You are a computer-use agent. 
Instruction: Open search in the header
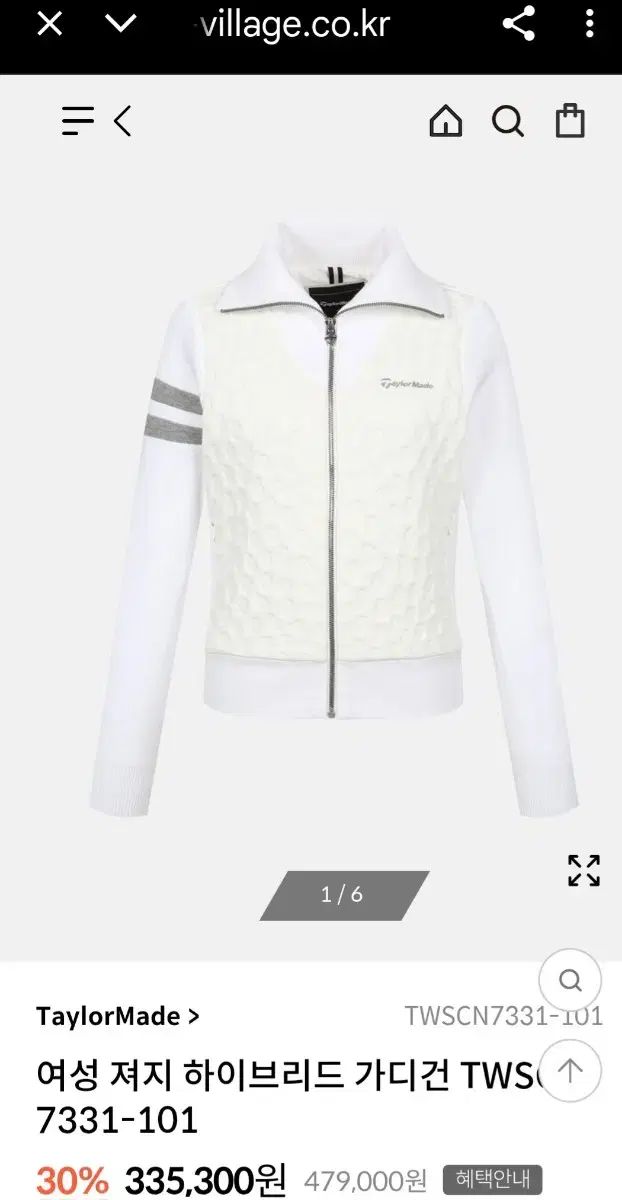point(508,122)
